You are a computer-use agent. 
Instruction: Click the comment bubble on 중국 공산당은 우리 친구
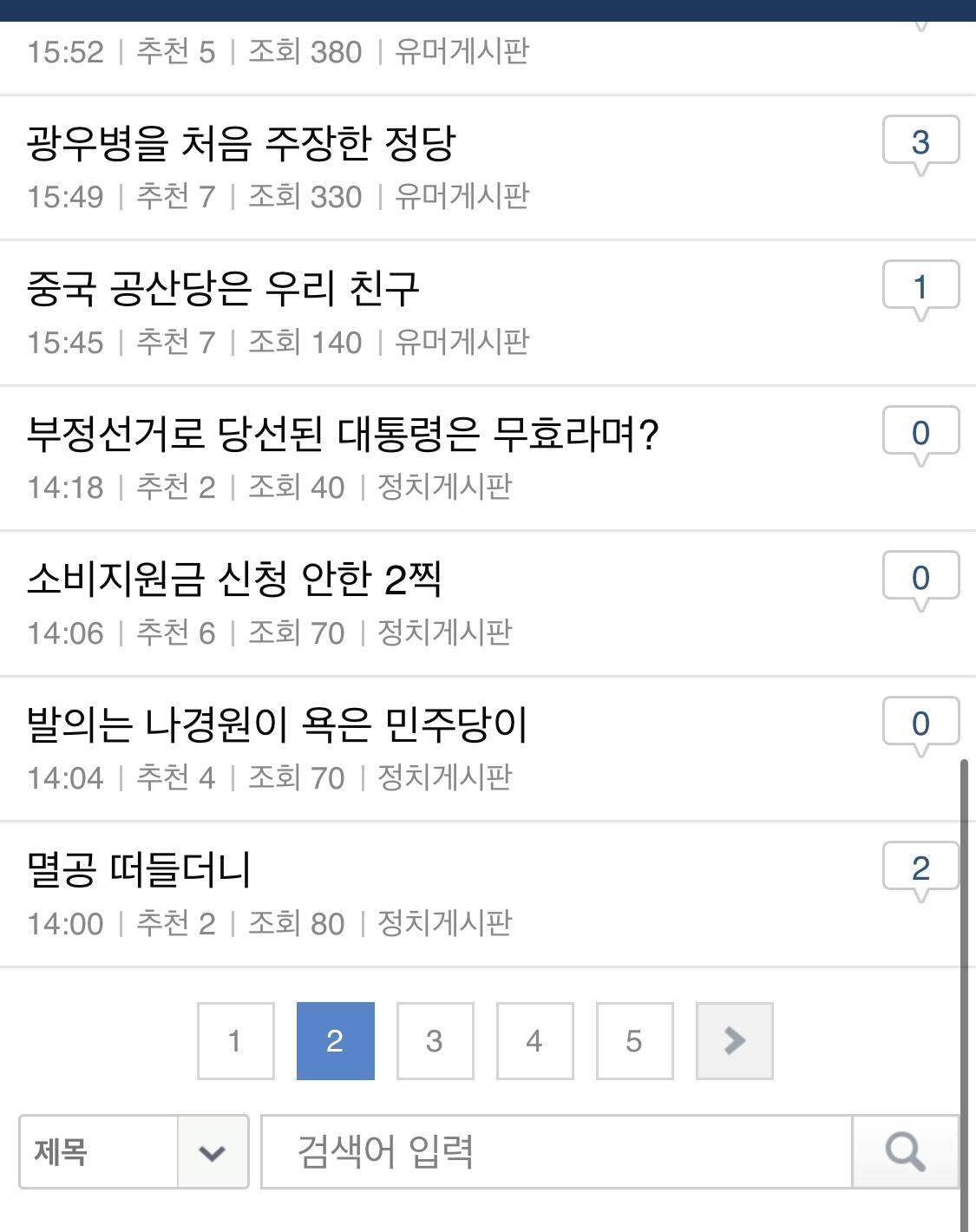[922, 285]
